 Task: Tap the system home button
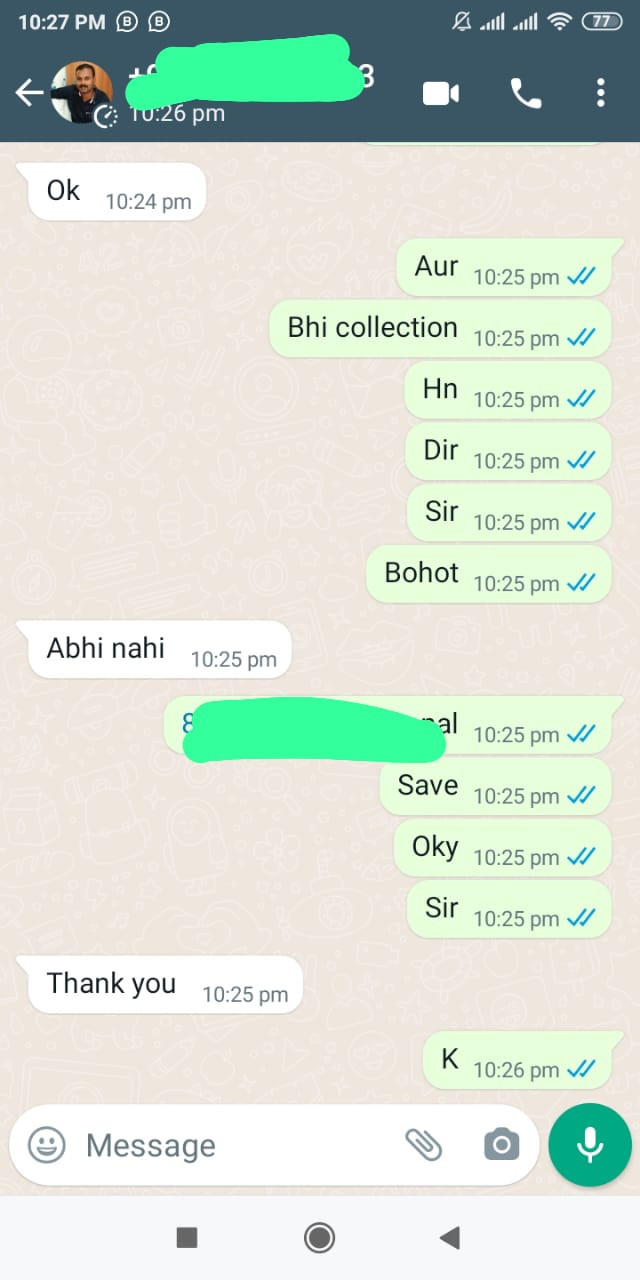pyautogui.click(x=319, y=1238)
